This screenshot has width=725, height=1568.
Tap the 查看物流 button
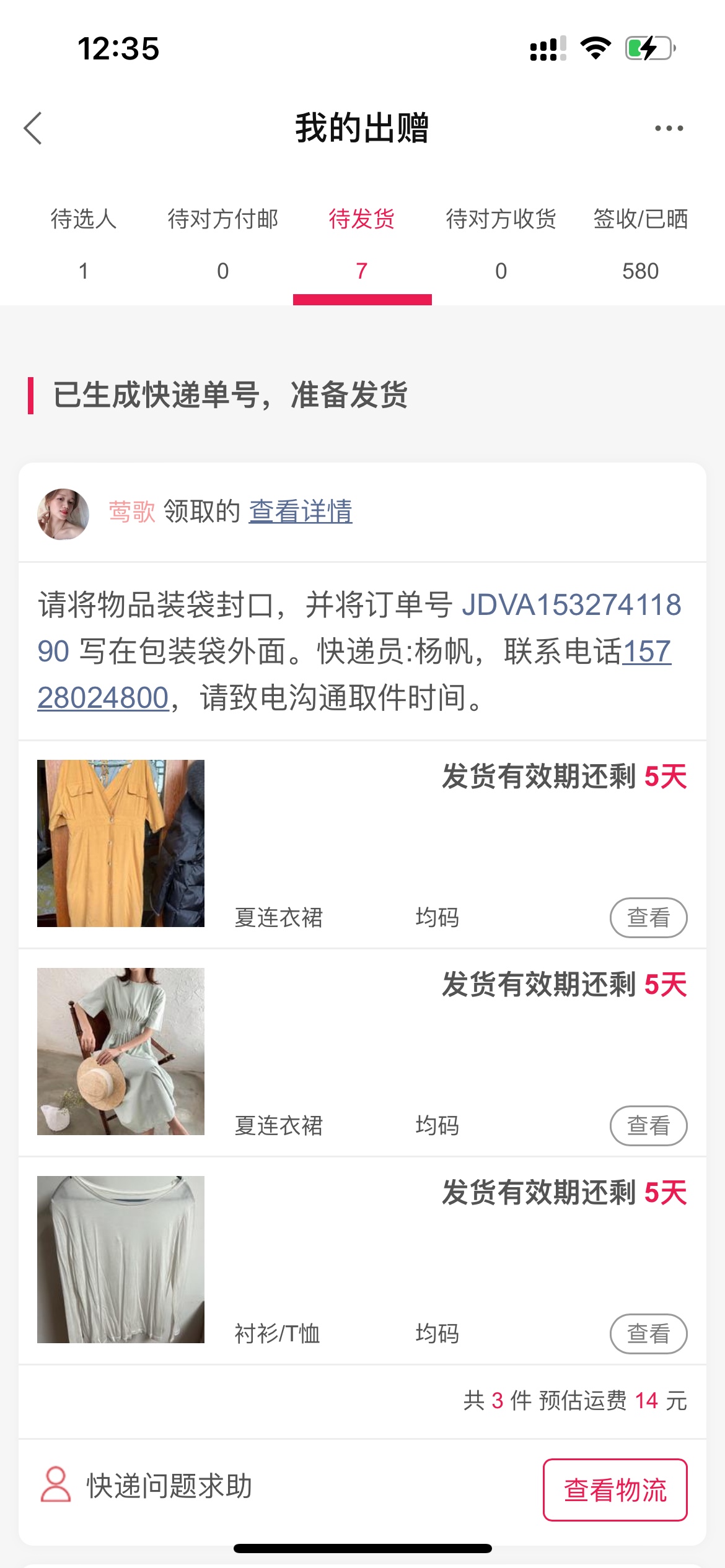(x=615, y=1489)
